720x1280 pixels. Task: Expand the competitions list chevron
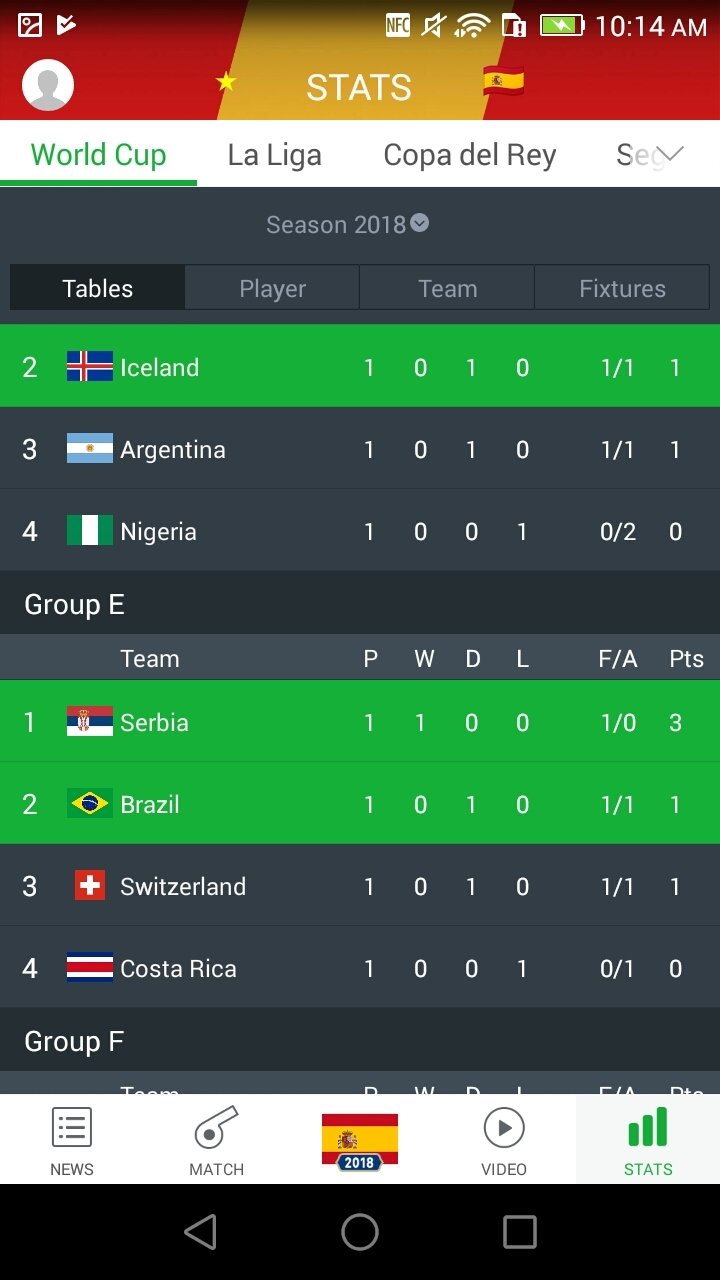coord(670,154)
